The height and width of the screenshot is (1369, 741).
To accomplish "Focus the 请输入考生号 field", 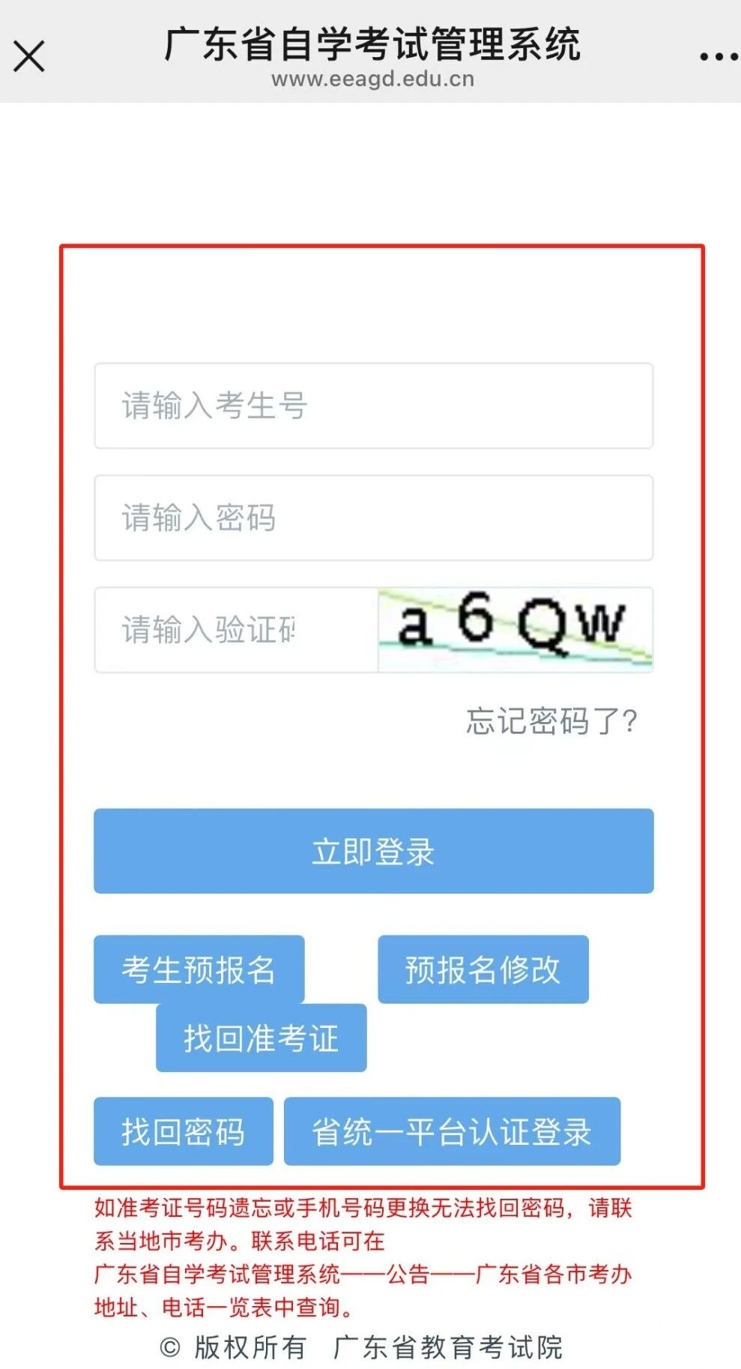I will coord(373,406).
